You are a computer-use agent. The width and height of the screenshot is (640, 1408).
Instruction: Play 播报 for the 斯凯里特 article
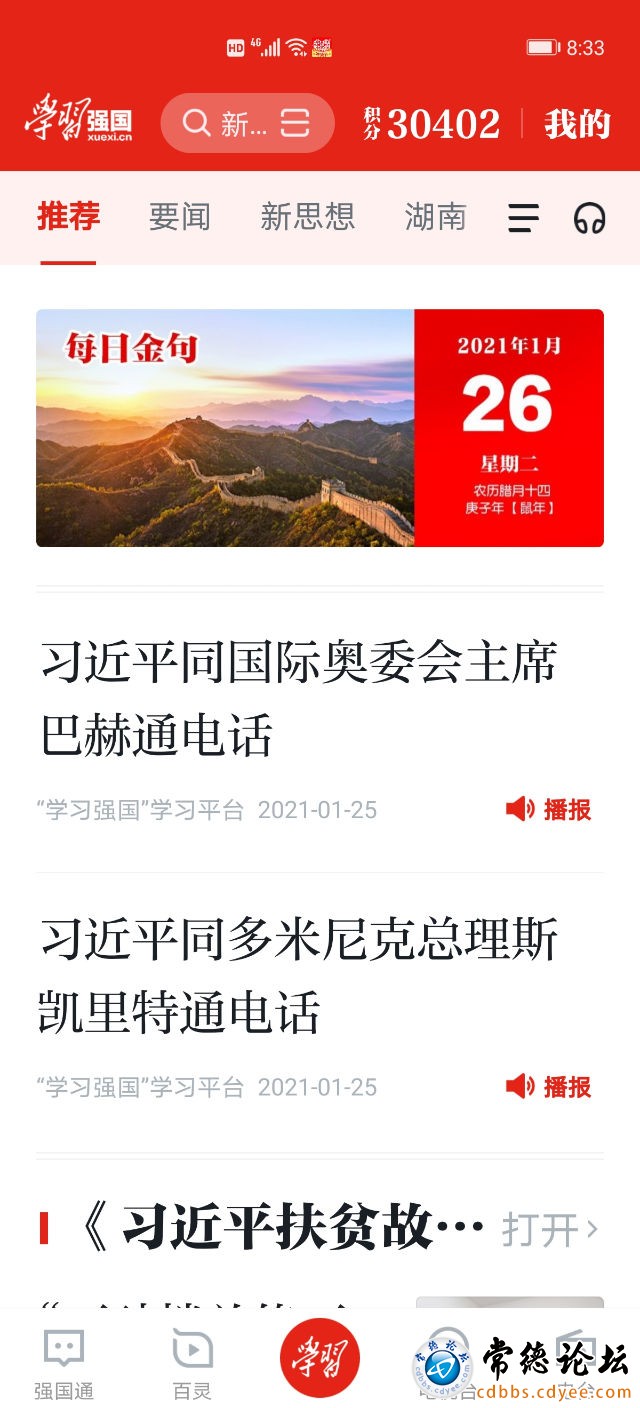pos(549,1086)
